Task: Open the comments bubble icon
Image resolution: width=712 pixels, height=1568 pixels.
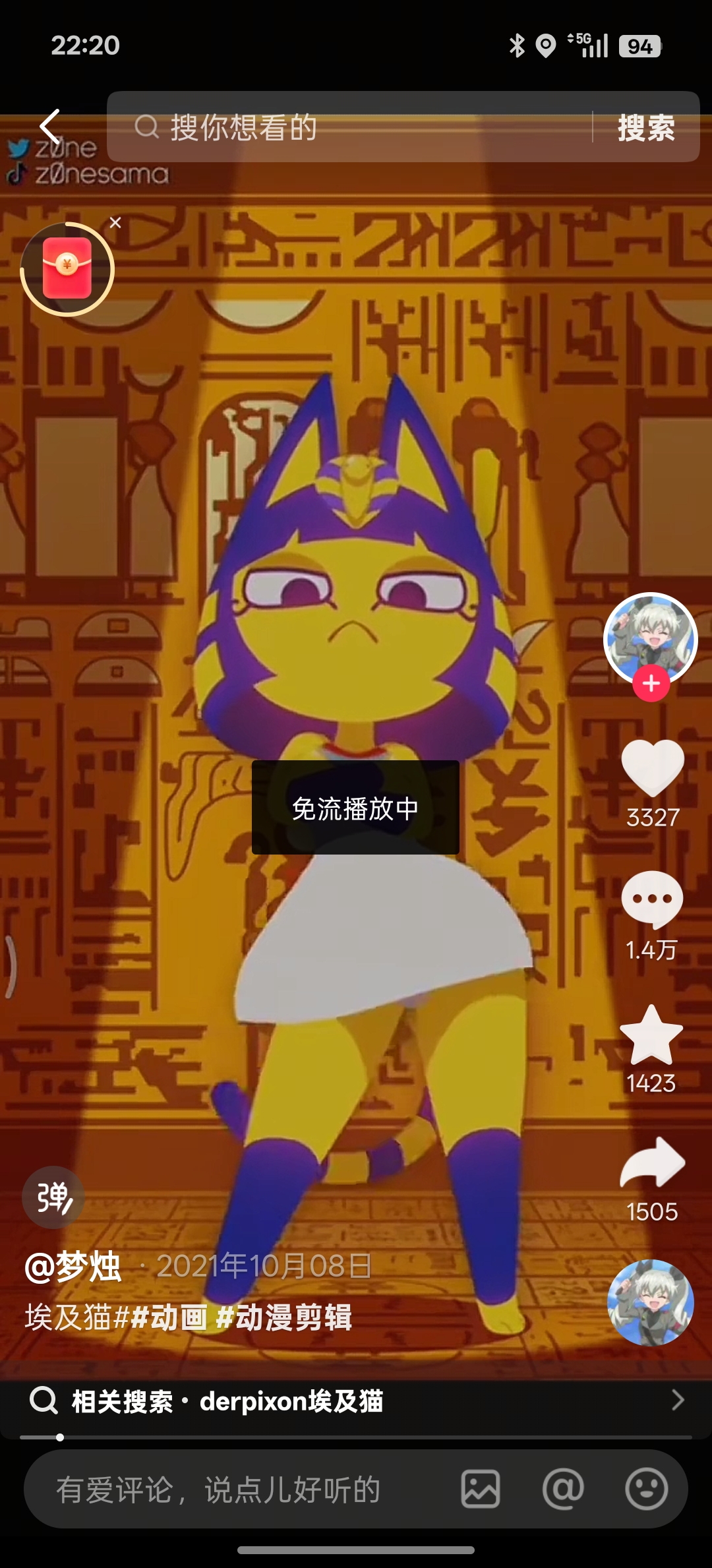Action: click(652, 899)
